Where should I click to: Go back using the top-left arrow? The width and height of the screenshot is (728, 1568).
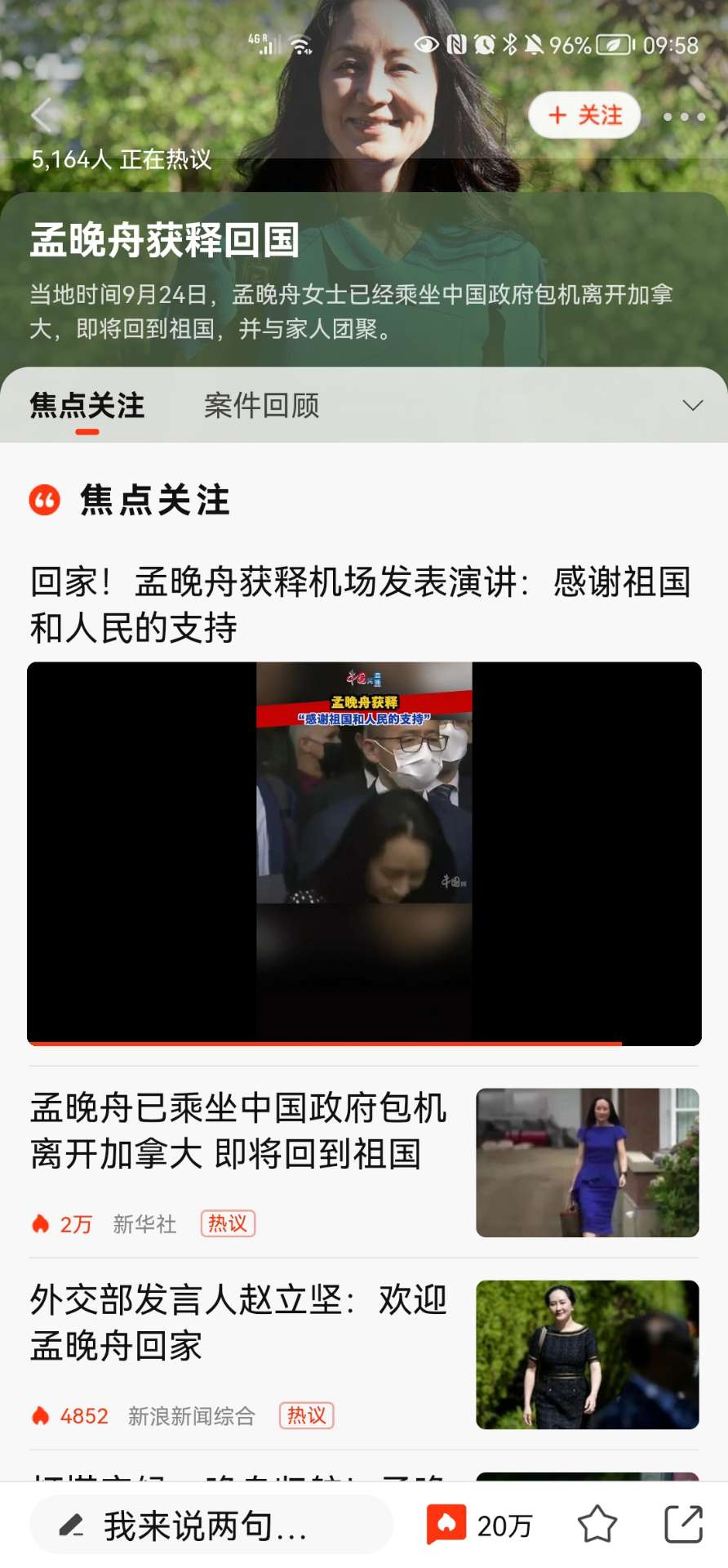(x=42, y=115)
